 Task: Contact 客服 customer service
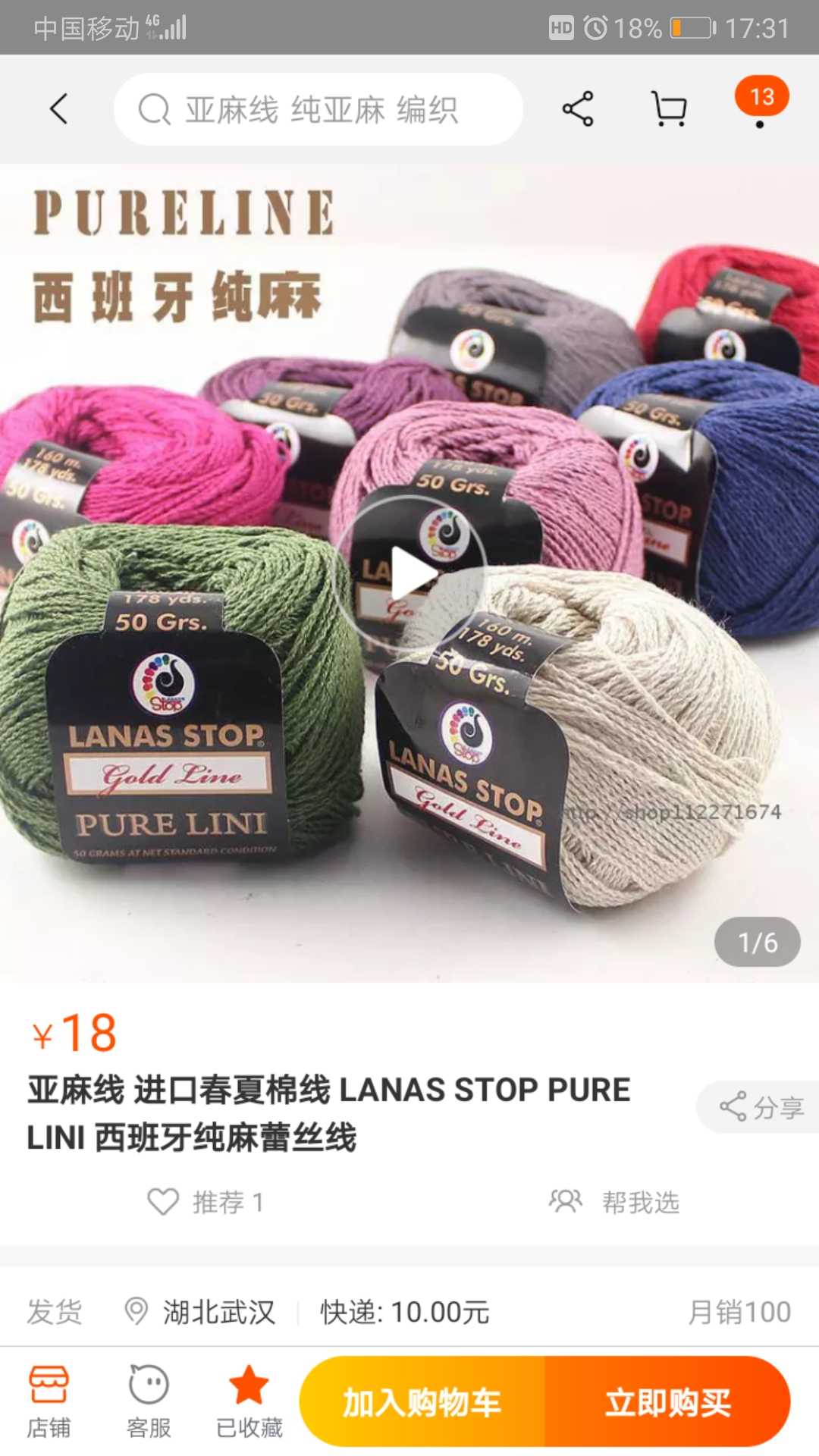pyautogui.click(x=149, y=1401)
